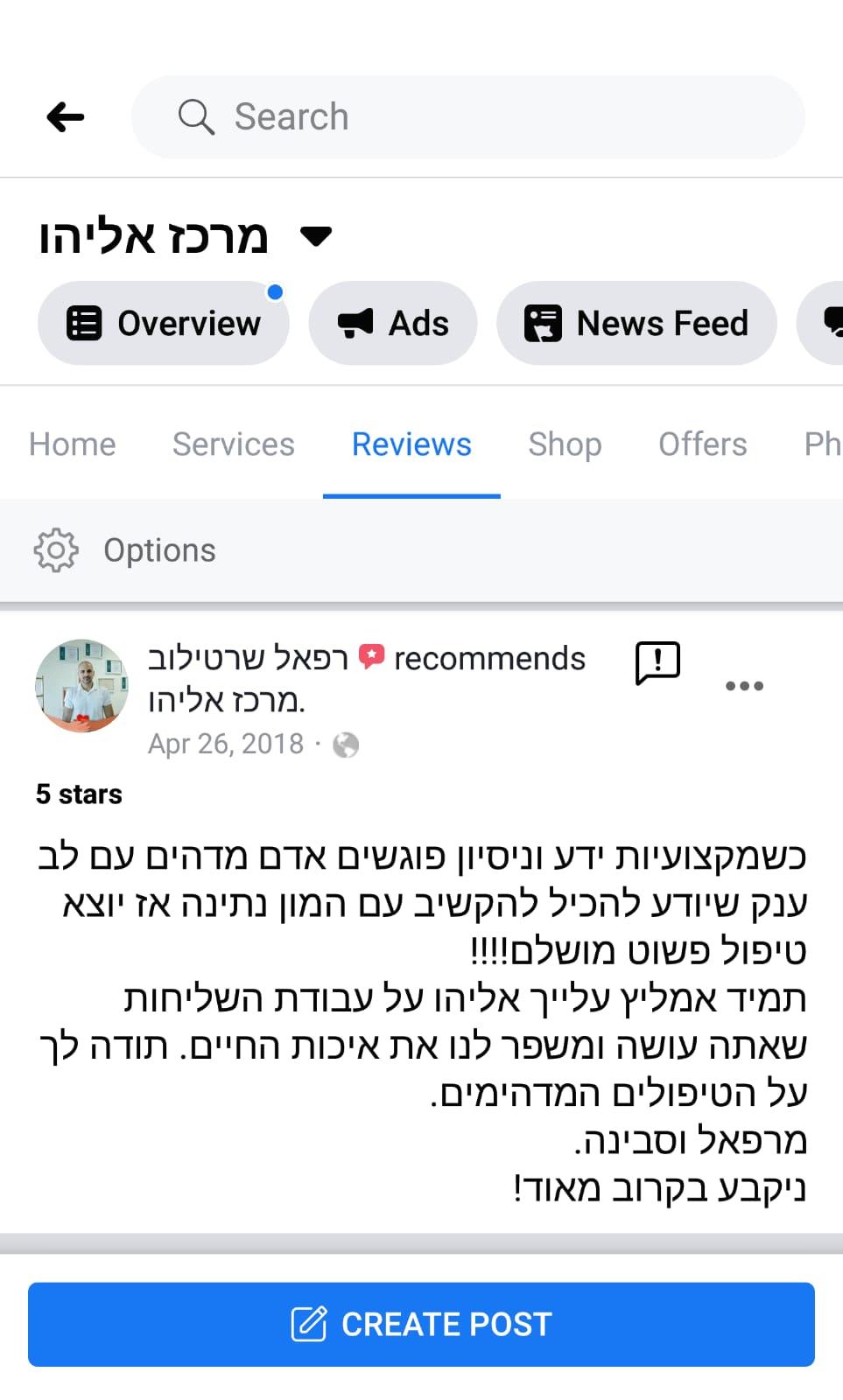This screenshot has width=843, height=1400.
Task: Switch to the Shop tab
Action: click(x=565, y=444)
